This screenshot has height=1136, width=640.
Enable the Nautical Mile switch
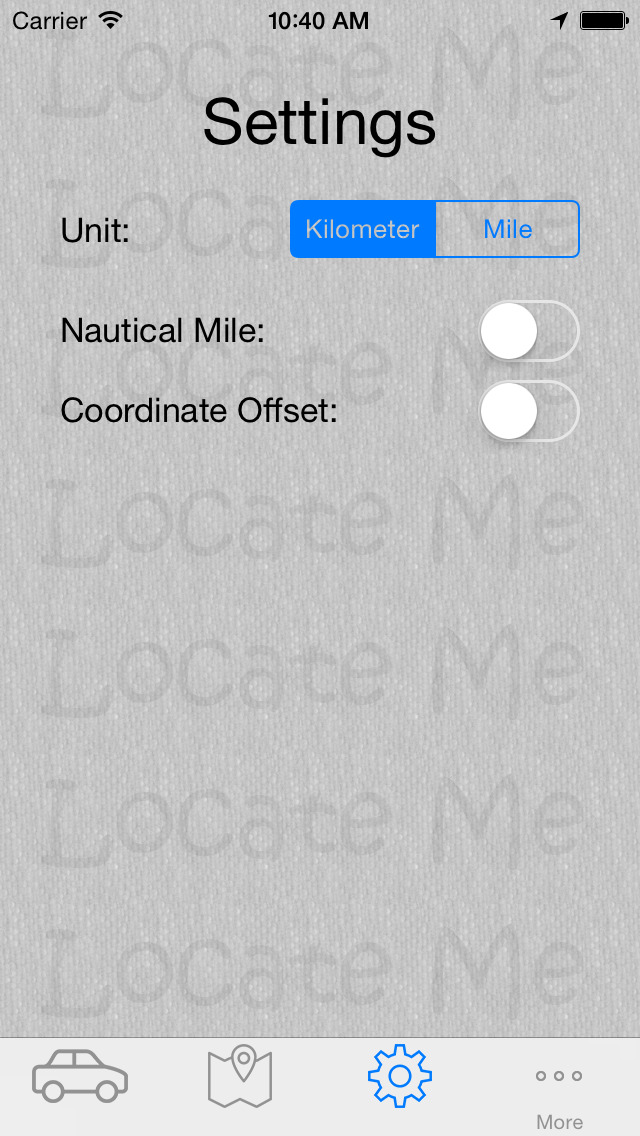pos(529,331)
